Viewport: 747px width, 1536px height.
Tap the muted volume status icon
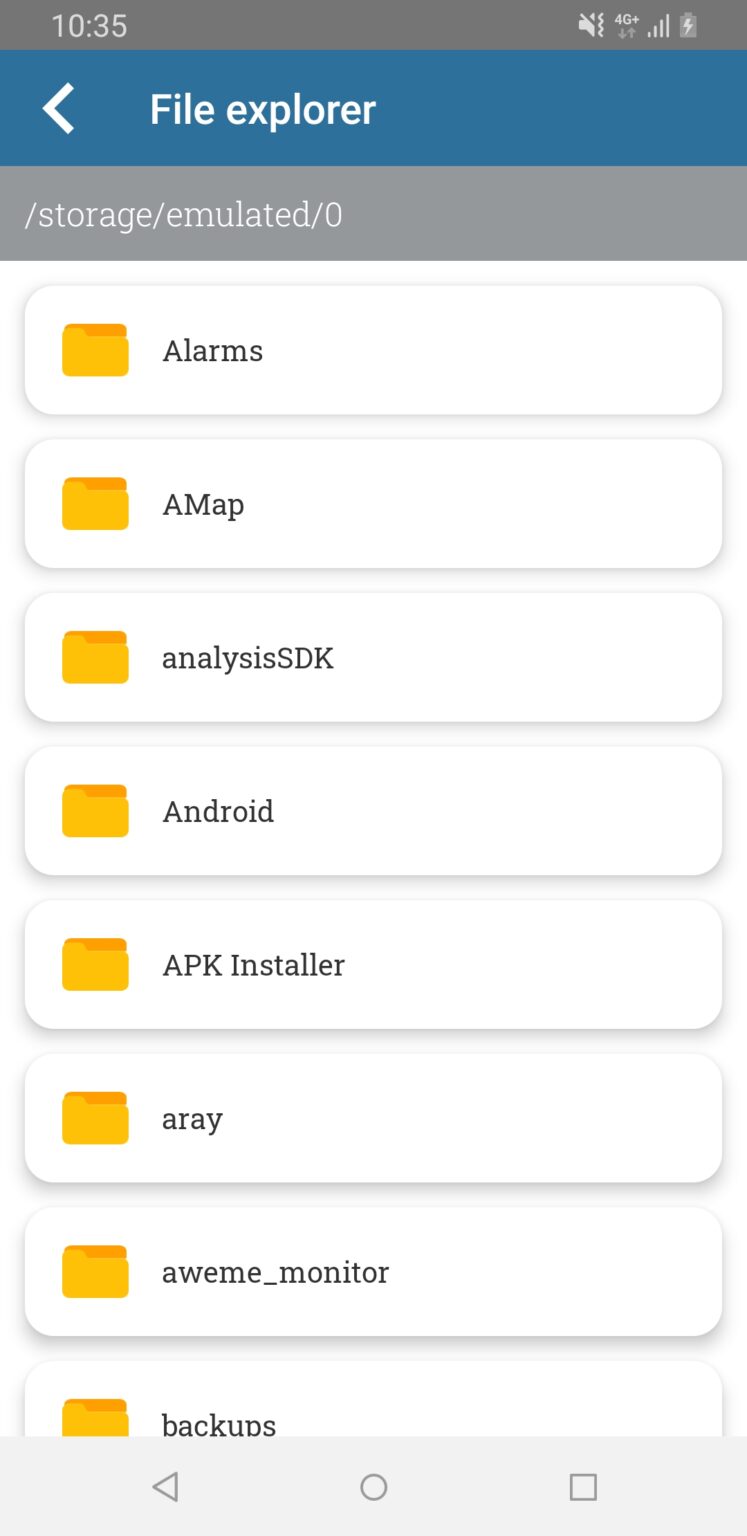tap(590, 25)
